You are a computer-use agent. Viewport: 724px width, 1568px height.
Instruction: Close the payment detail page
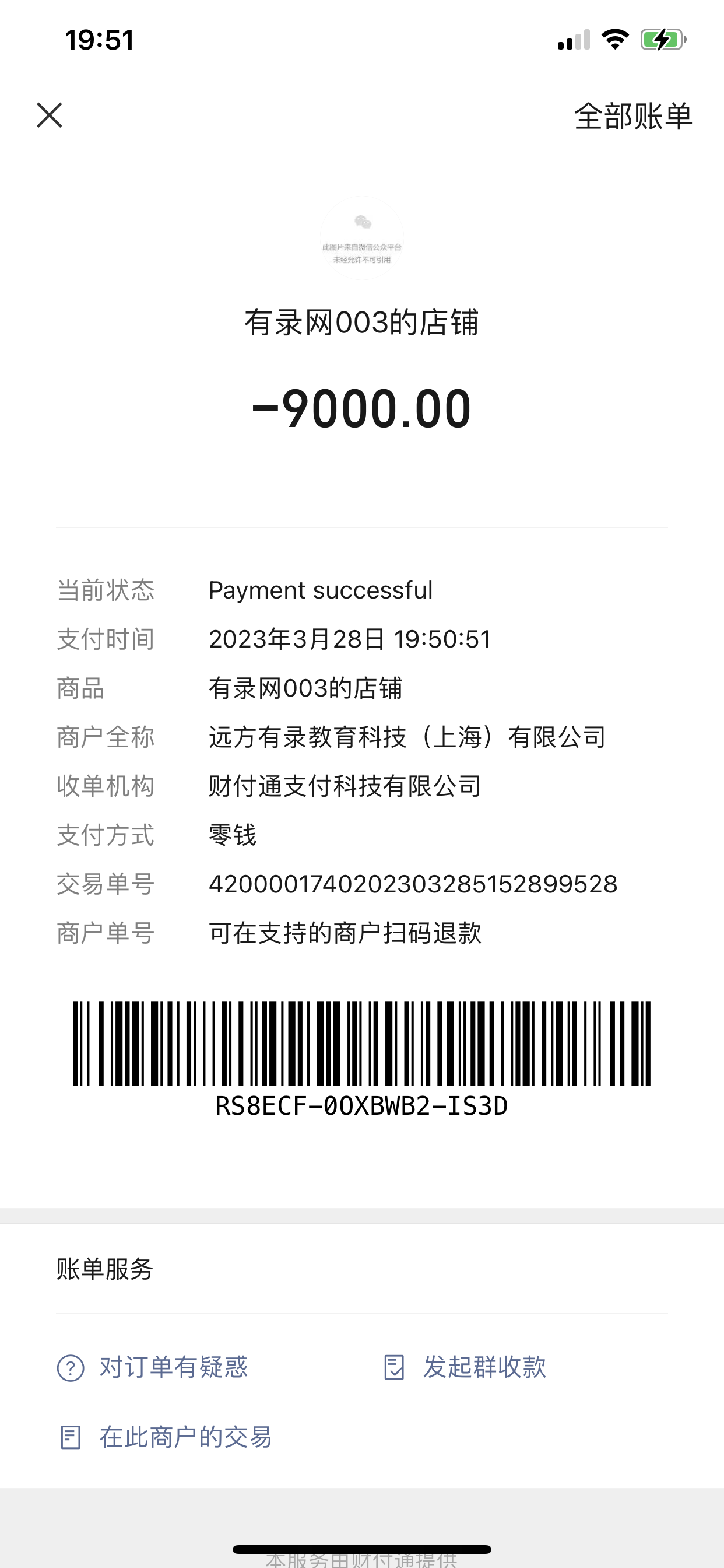point(50,115)
